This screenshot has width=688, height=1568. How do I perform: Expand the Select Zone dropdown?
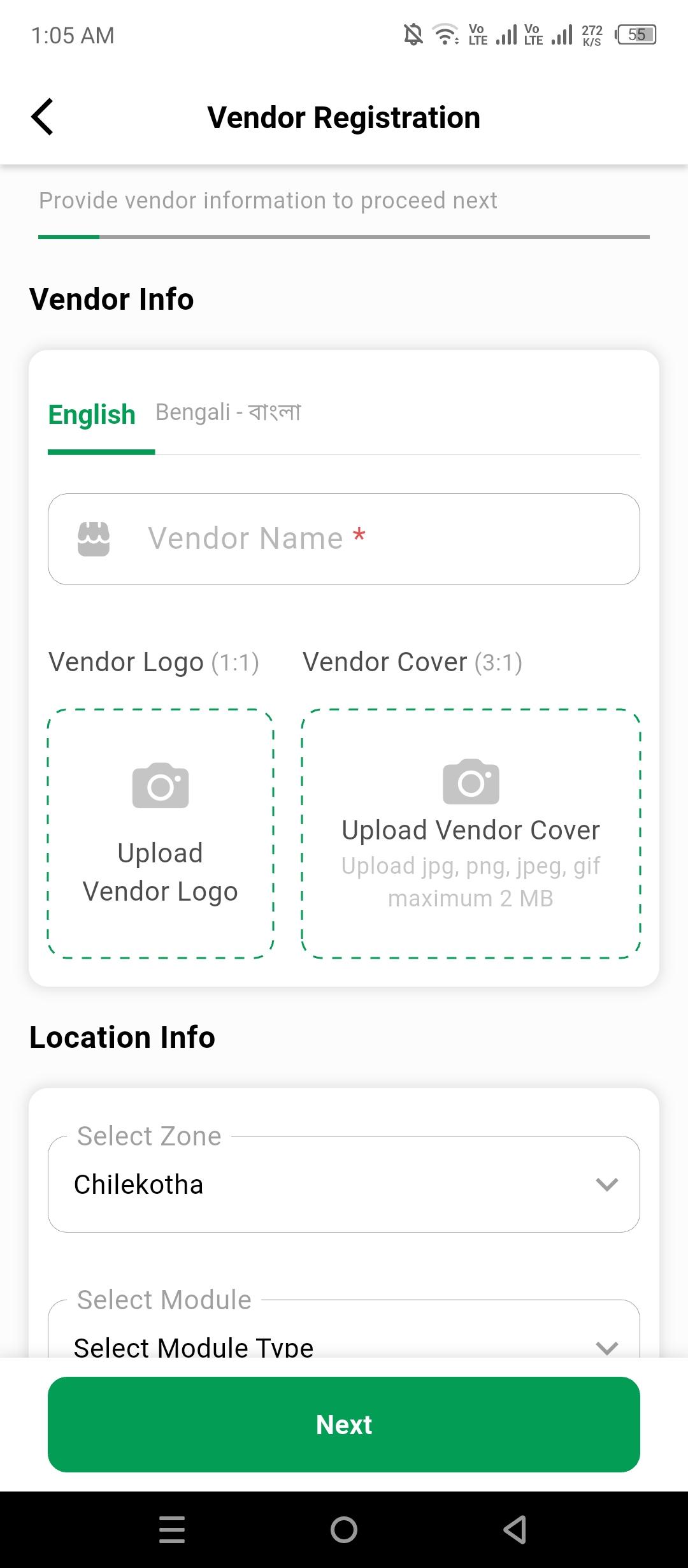[x=344, y=1184]
